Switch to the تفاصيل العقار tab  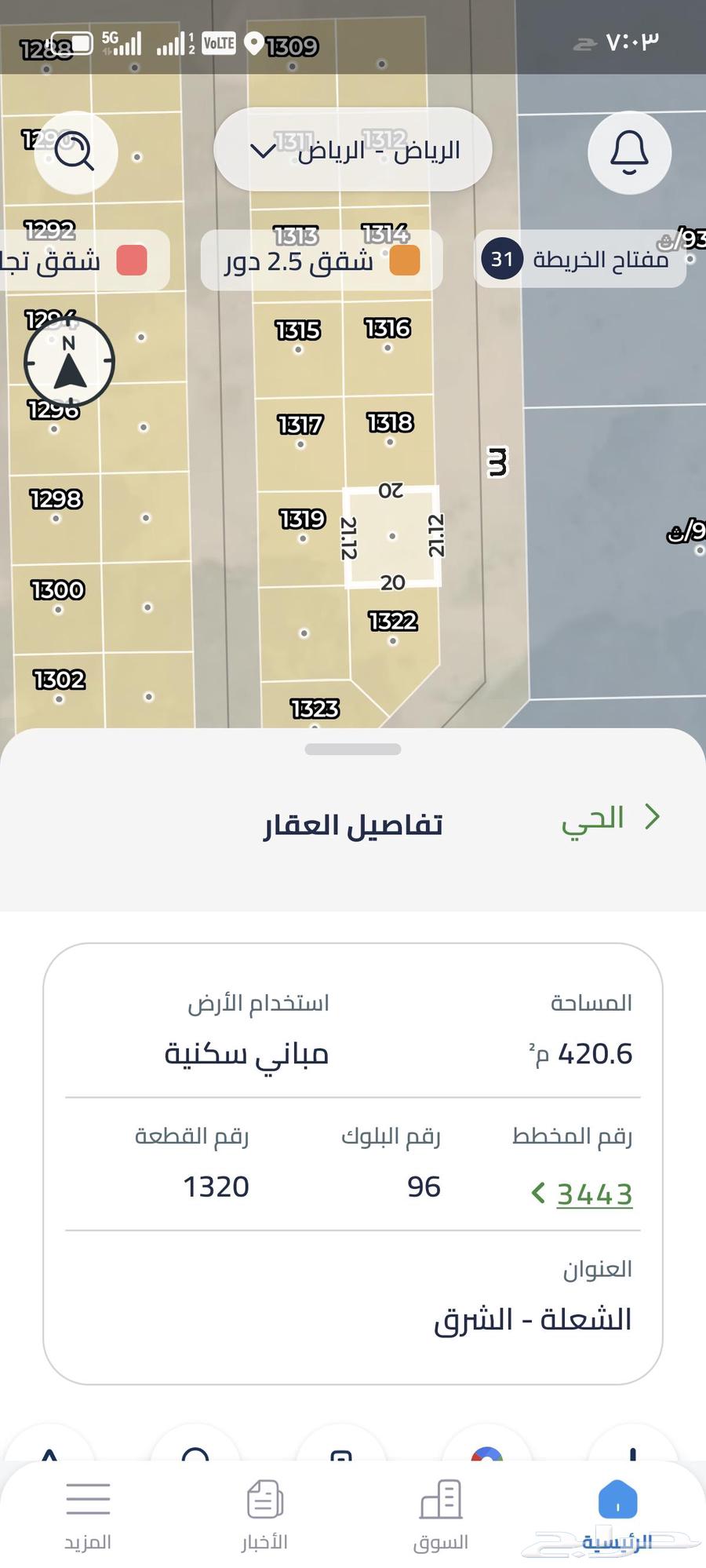point(355,823)
